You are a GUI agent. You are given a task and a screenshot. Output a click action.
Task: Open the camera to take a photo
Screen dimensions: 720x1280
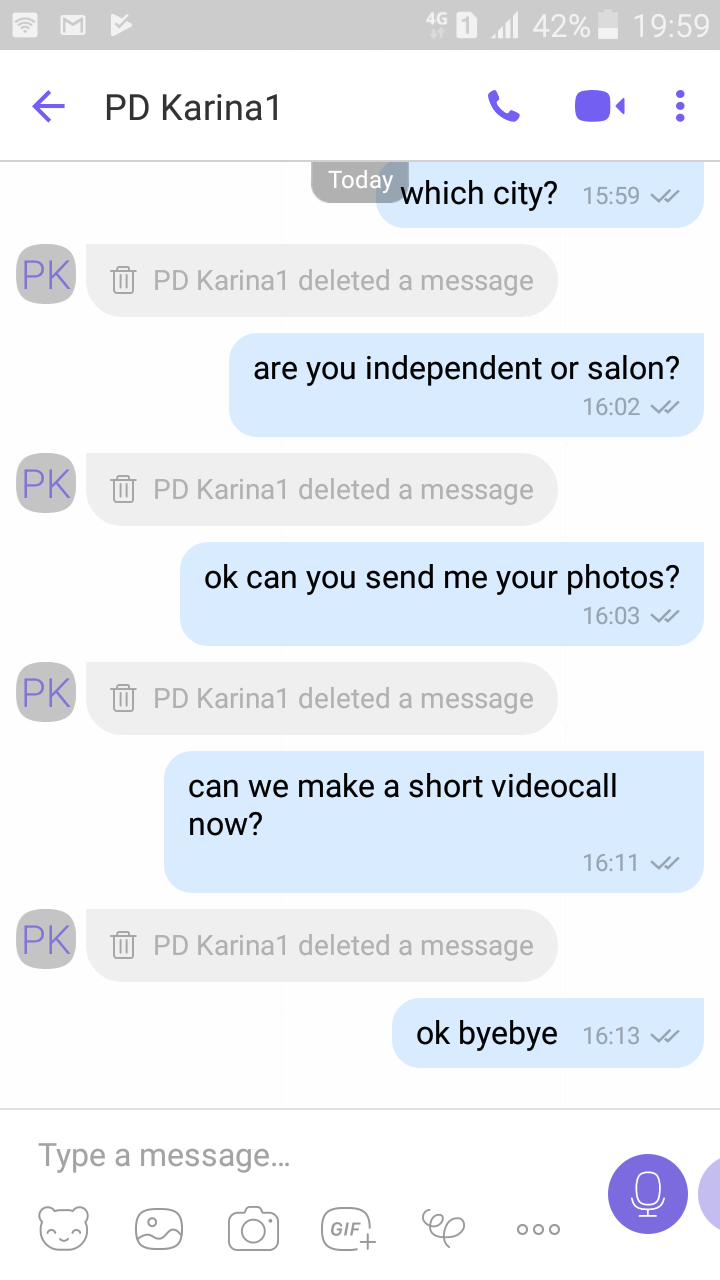(253, 1227)
